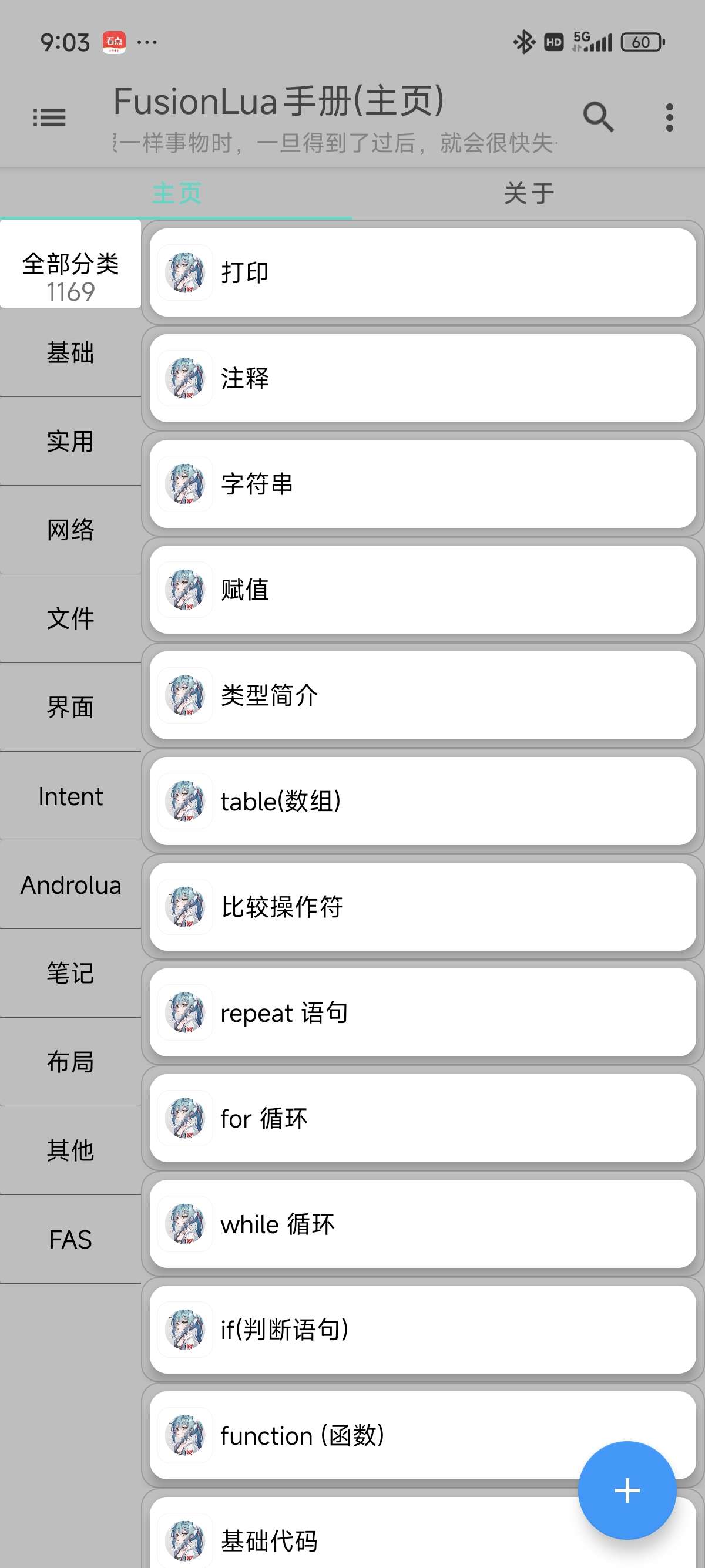Image resolution: width=705 pixels, height=1568 pixels.
Task: Tap the blue plus floating button
Action: [626, 1490]
